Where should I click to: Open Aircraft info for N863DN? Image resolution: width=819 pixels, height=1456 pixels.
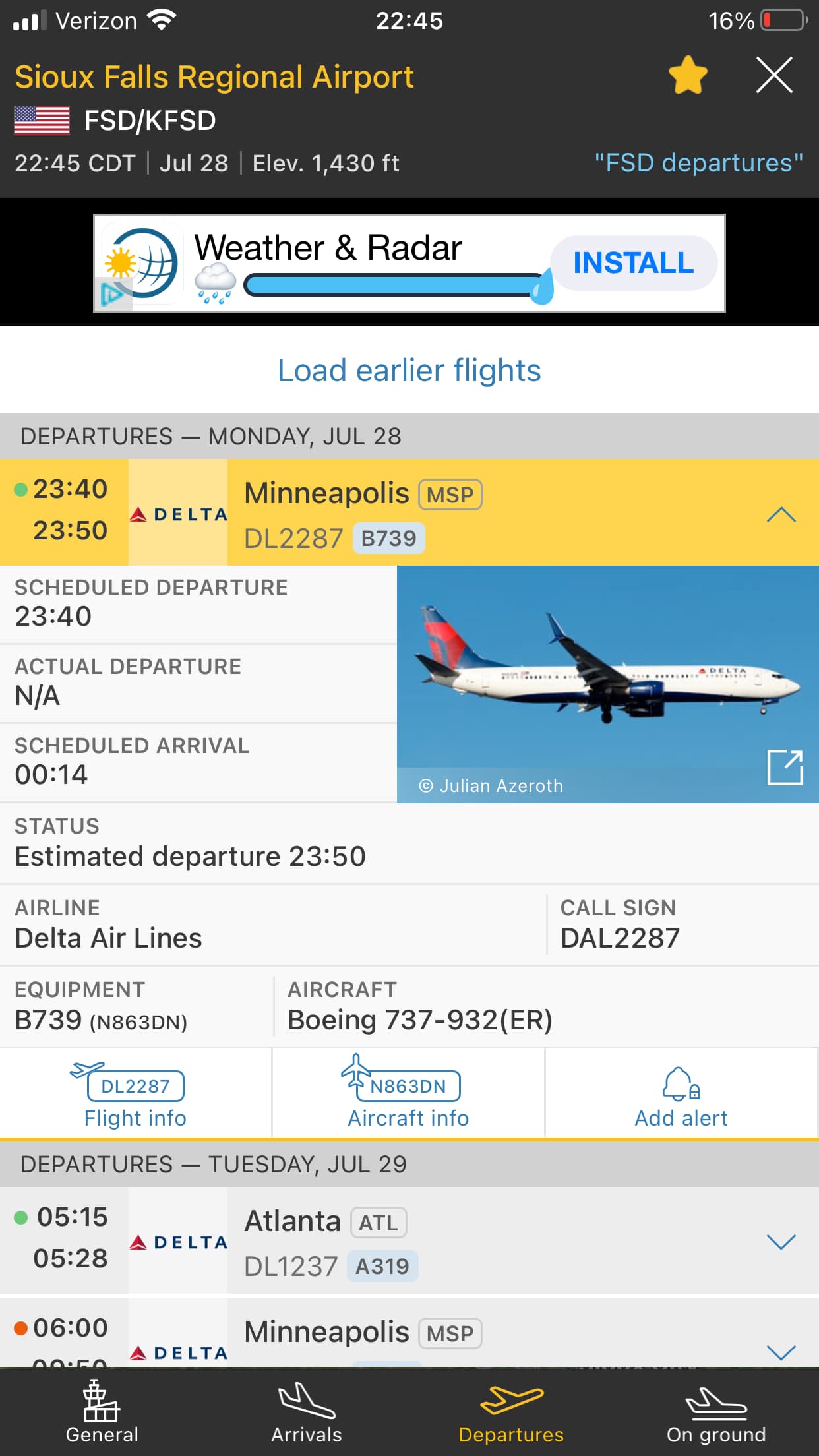408,1095
